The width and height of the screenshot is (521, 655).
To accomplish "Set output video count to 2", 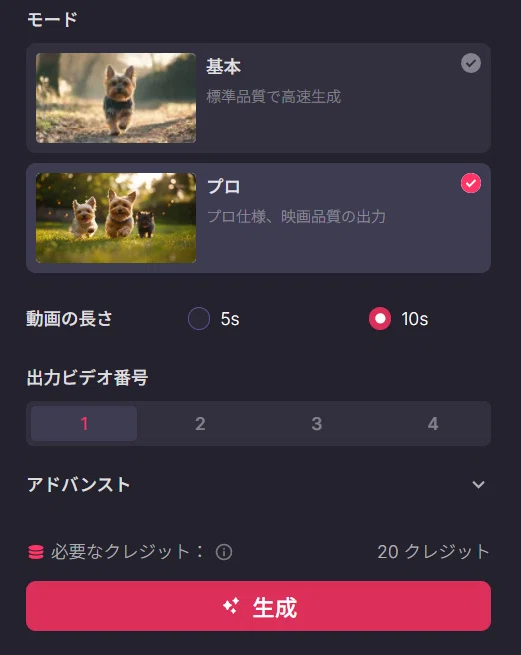I will pos(200,424).
